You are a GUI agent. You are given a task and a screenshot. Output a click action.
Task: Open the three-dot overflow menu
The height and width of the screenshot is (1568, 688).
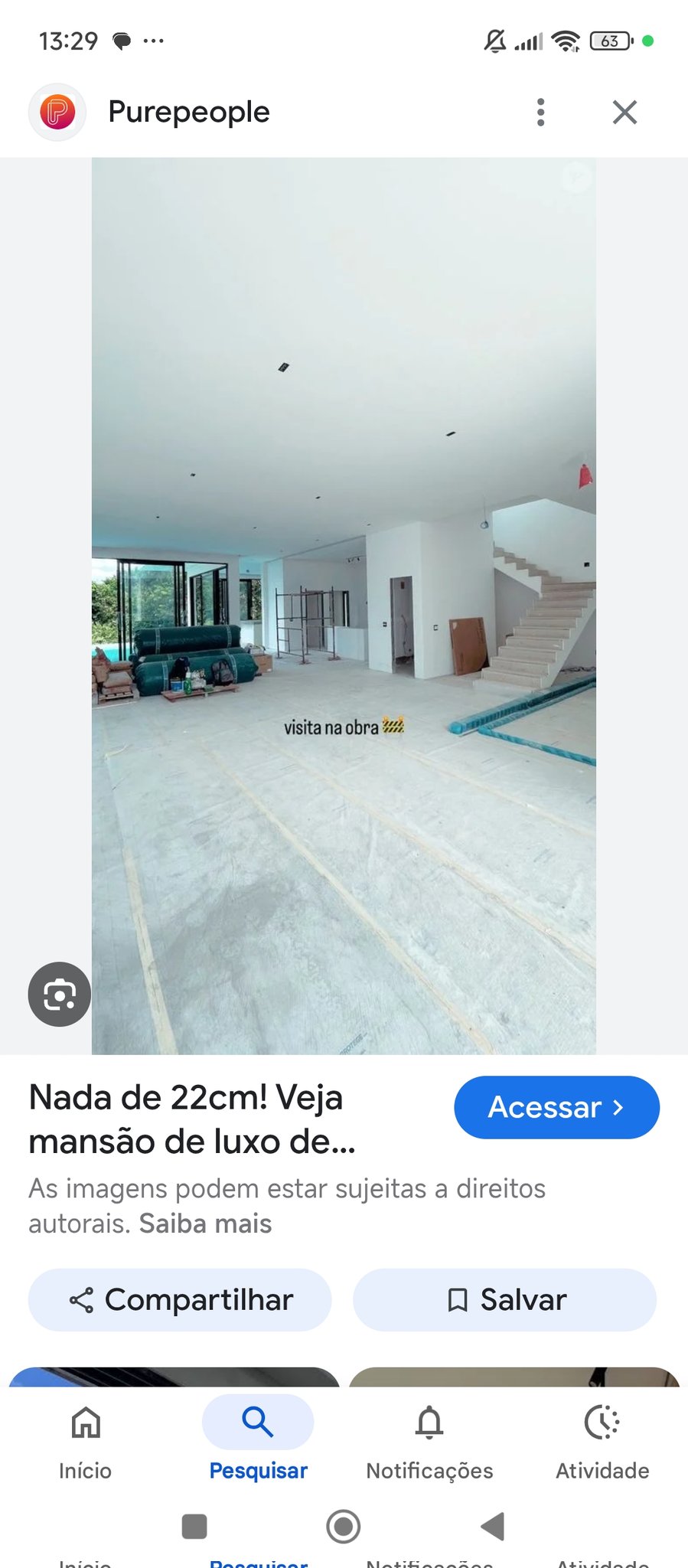pyautogui.click(x=540, y=113)
